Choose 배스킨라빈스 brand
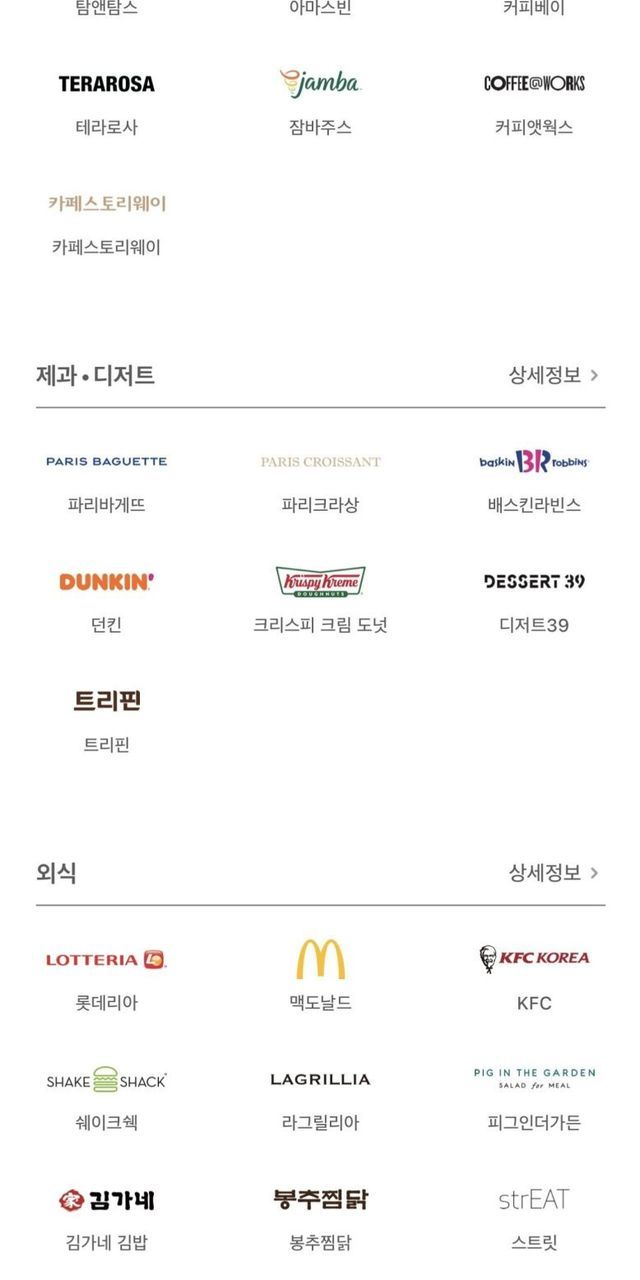640x1280 pixels. click(534, 481)
